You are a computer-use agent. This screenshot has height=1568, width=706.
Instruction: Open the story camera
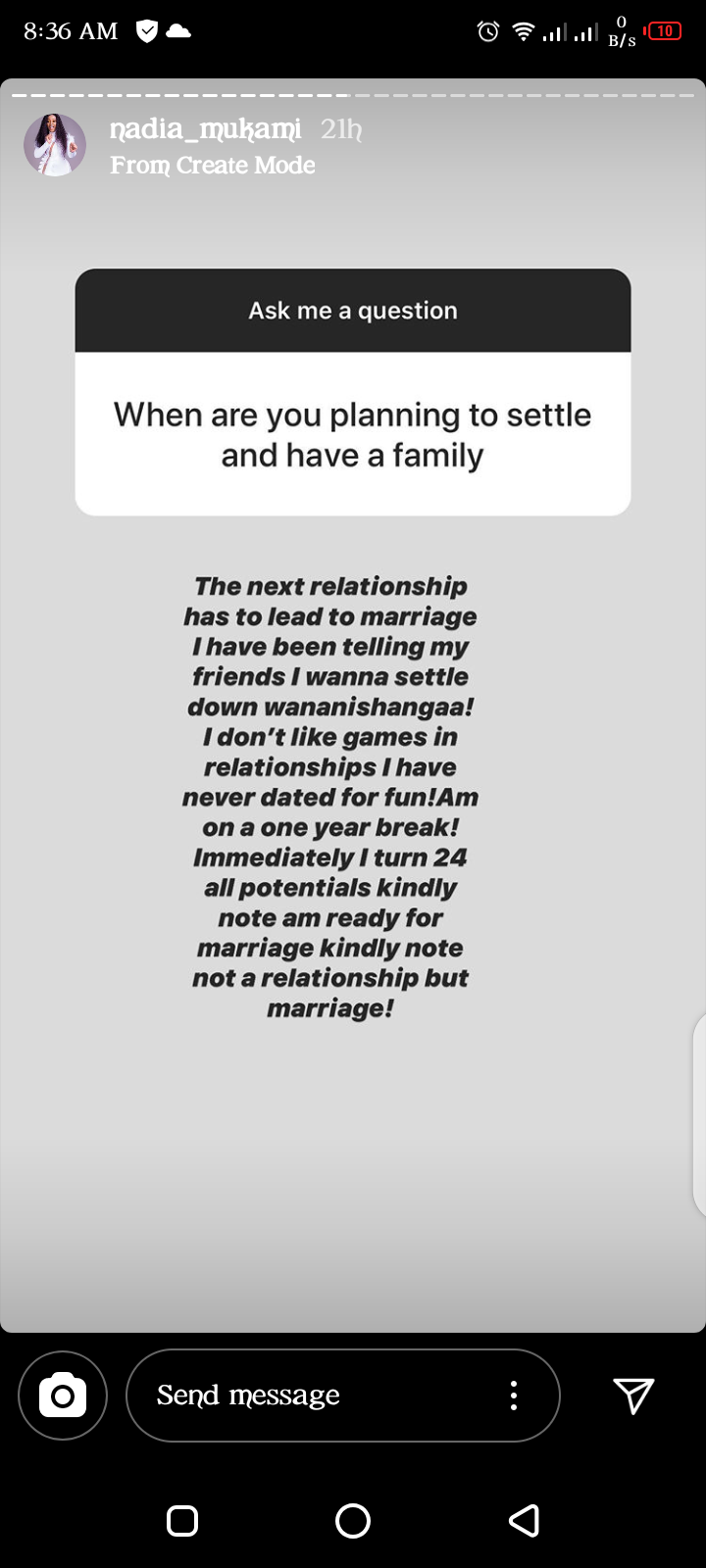(63, 1396)
